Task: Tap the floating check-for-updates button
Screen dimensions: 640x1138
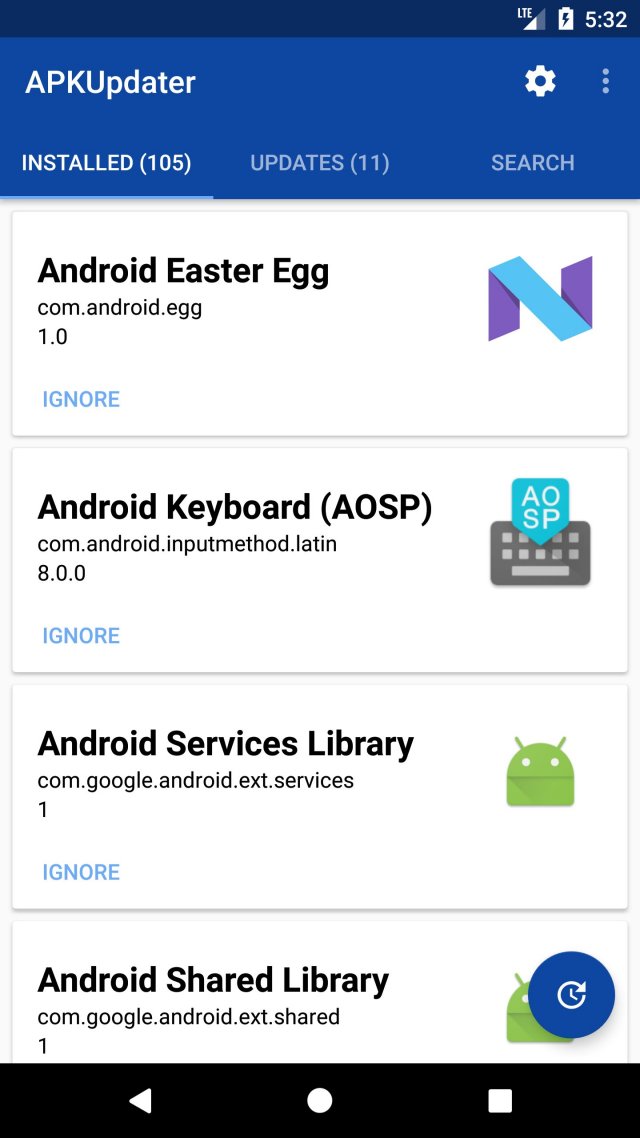Action: click(x=571, y=994)
